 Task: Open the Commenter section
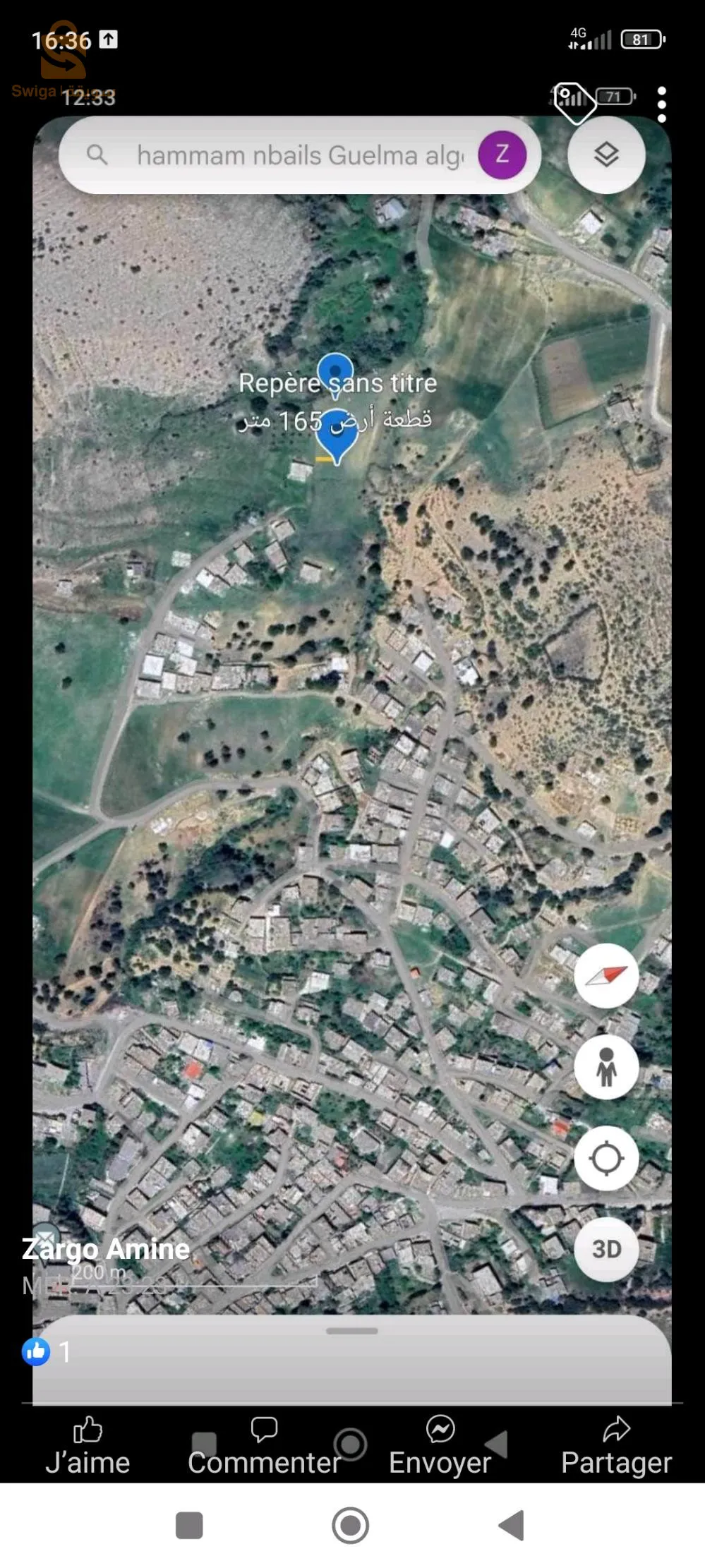264,1446
